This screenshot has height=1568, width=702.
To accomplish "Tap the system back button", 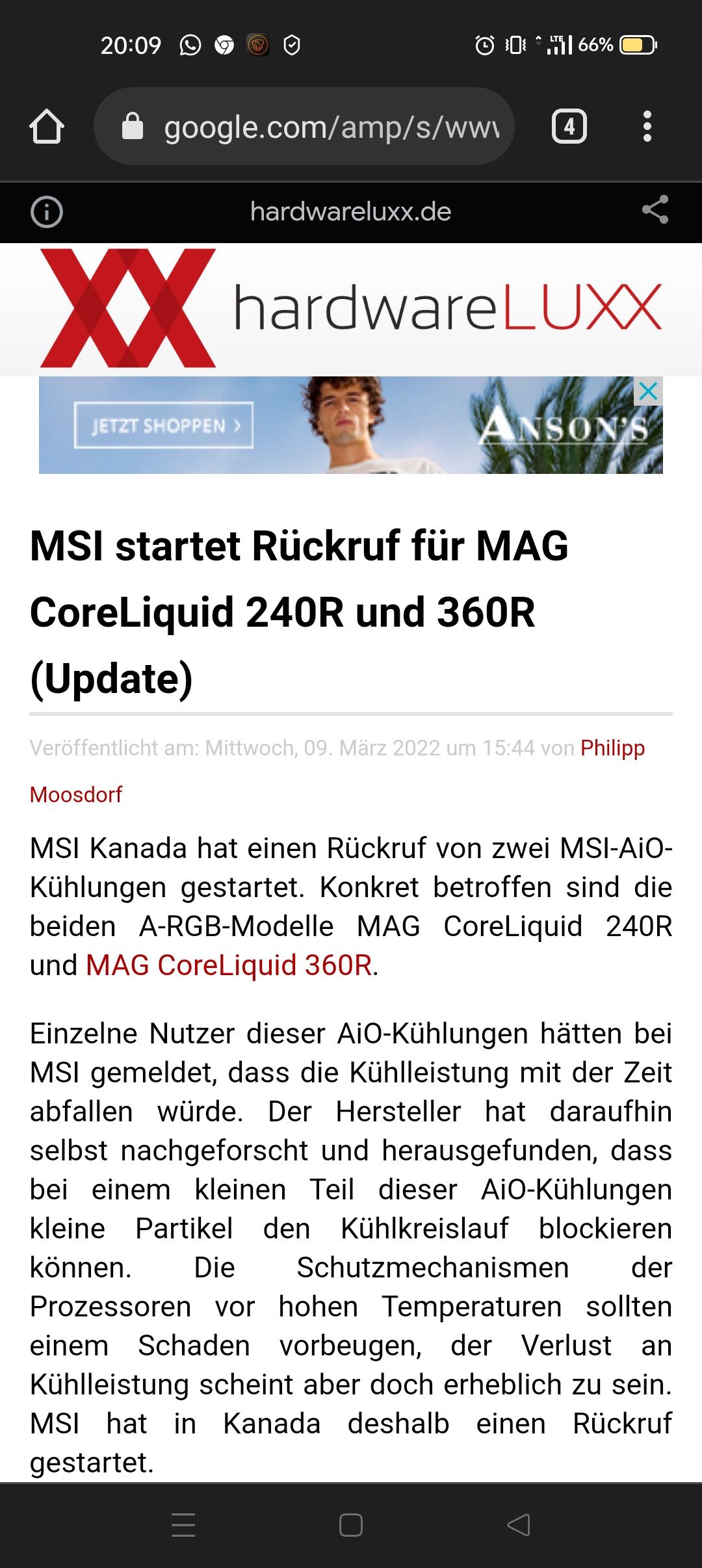I will [x=519, y=1524].
